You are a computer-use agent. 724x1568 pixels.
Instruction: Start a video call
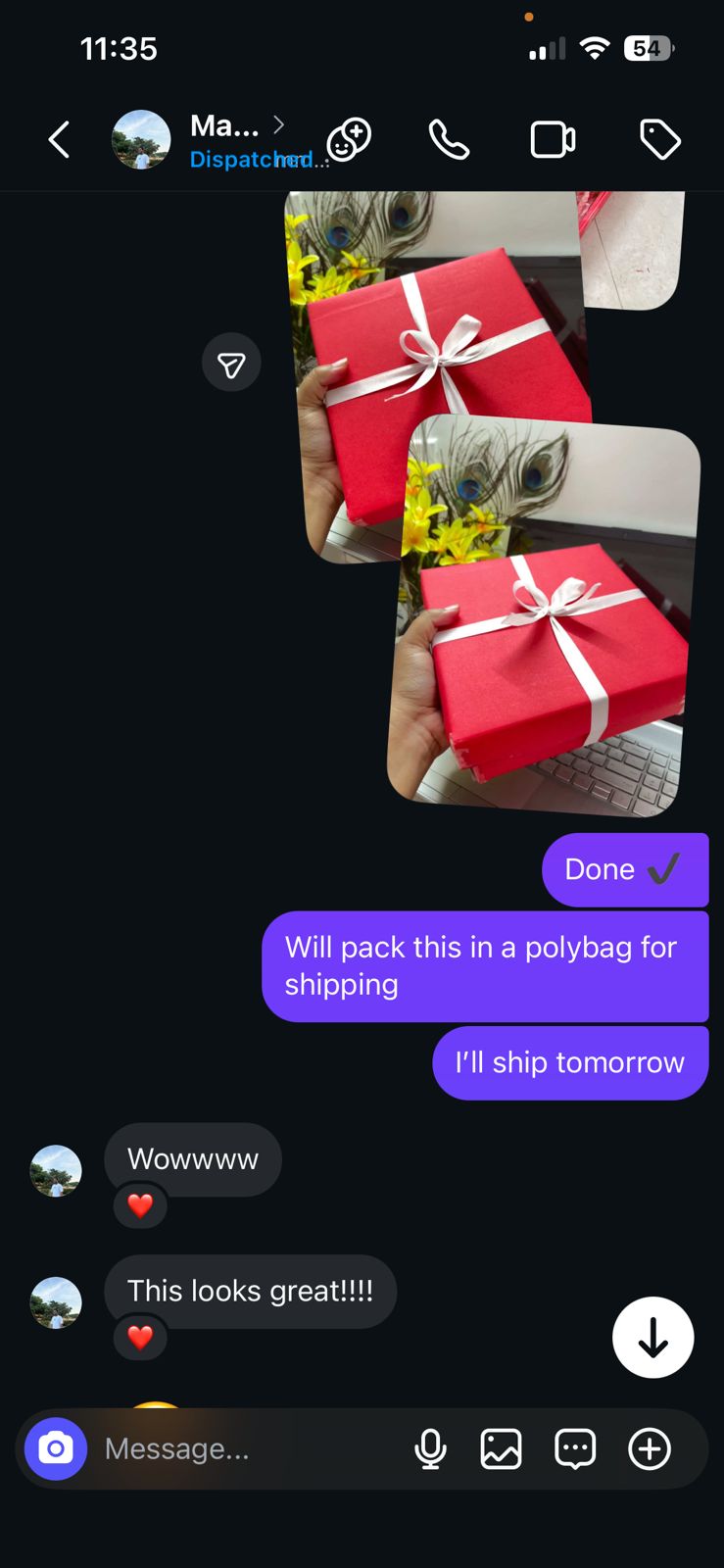click(553, 140)
